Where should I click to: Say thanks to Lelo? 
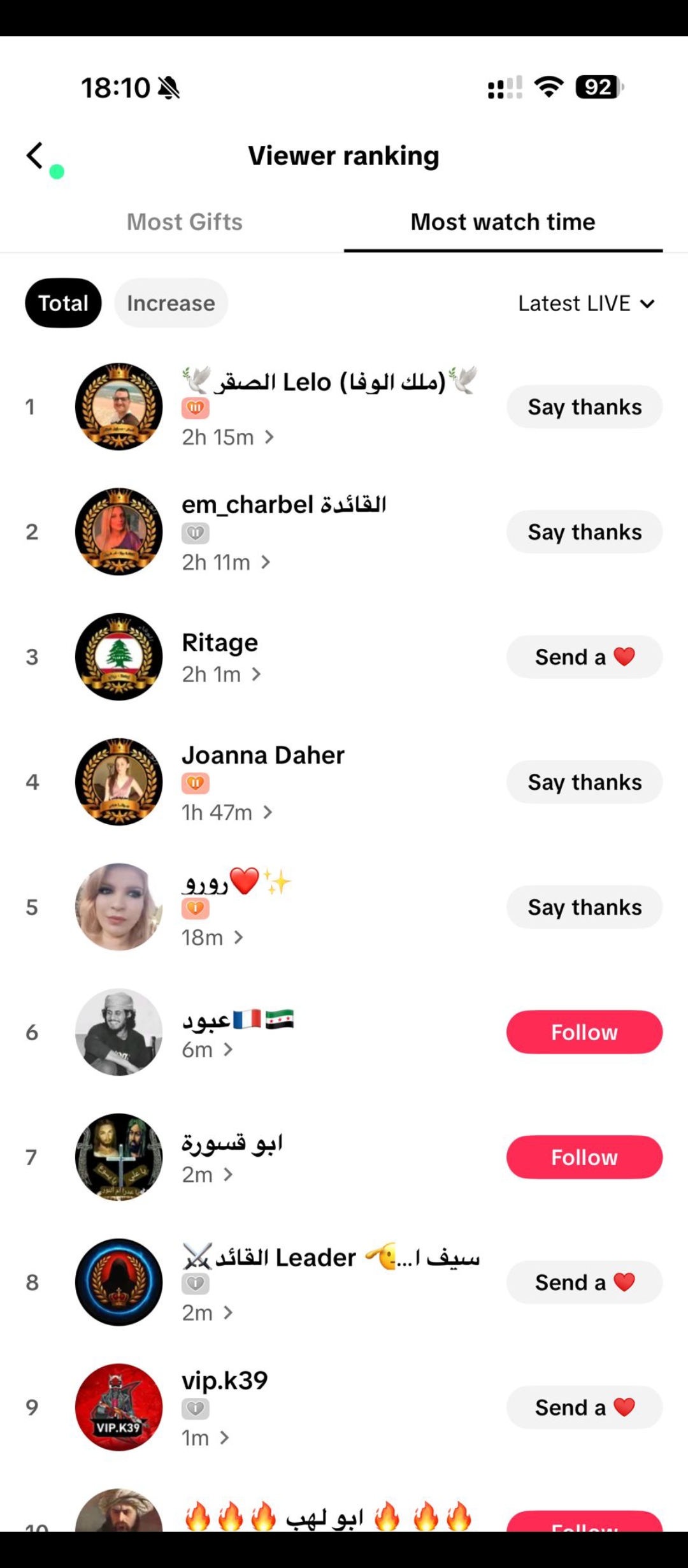(584, 407)
